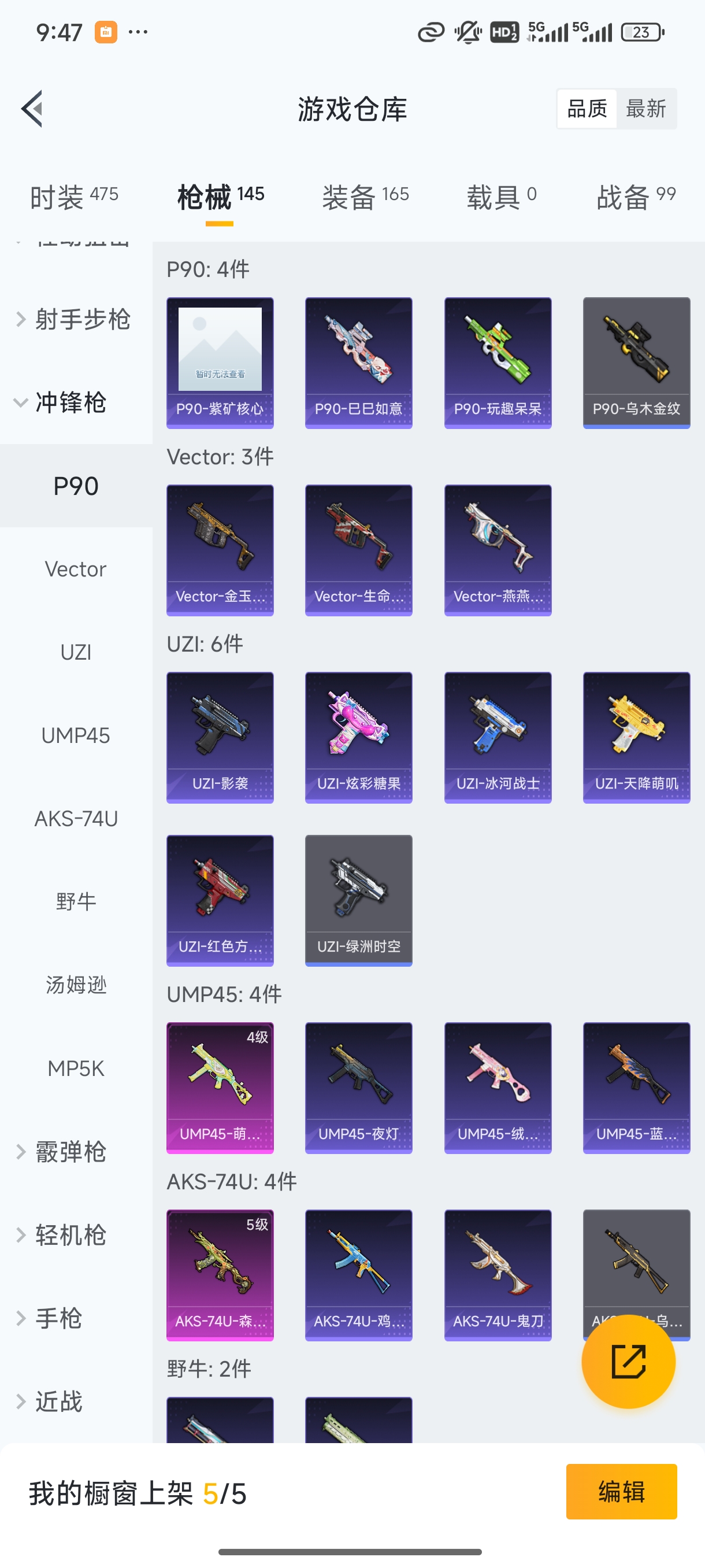Tap the 编辑 button for showcase

pos(621,1491)
